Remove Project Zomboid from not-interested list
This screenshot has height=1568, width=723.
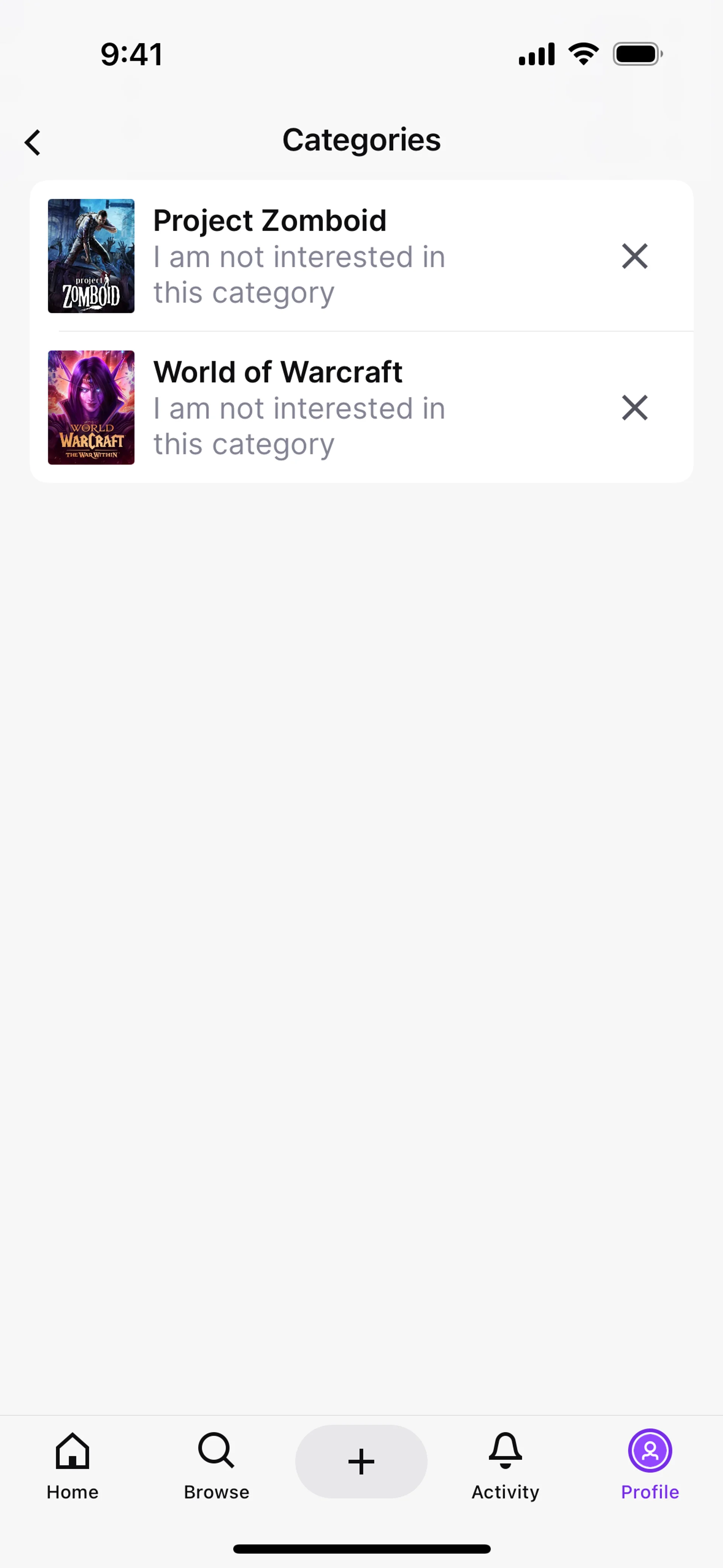[x=634, y=256]
